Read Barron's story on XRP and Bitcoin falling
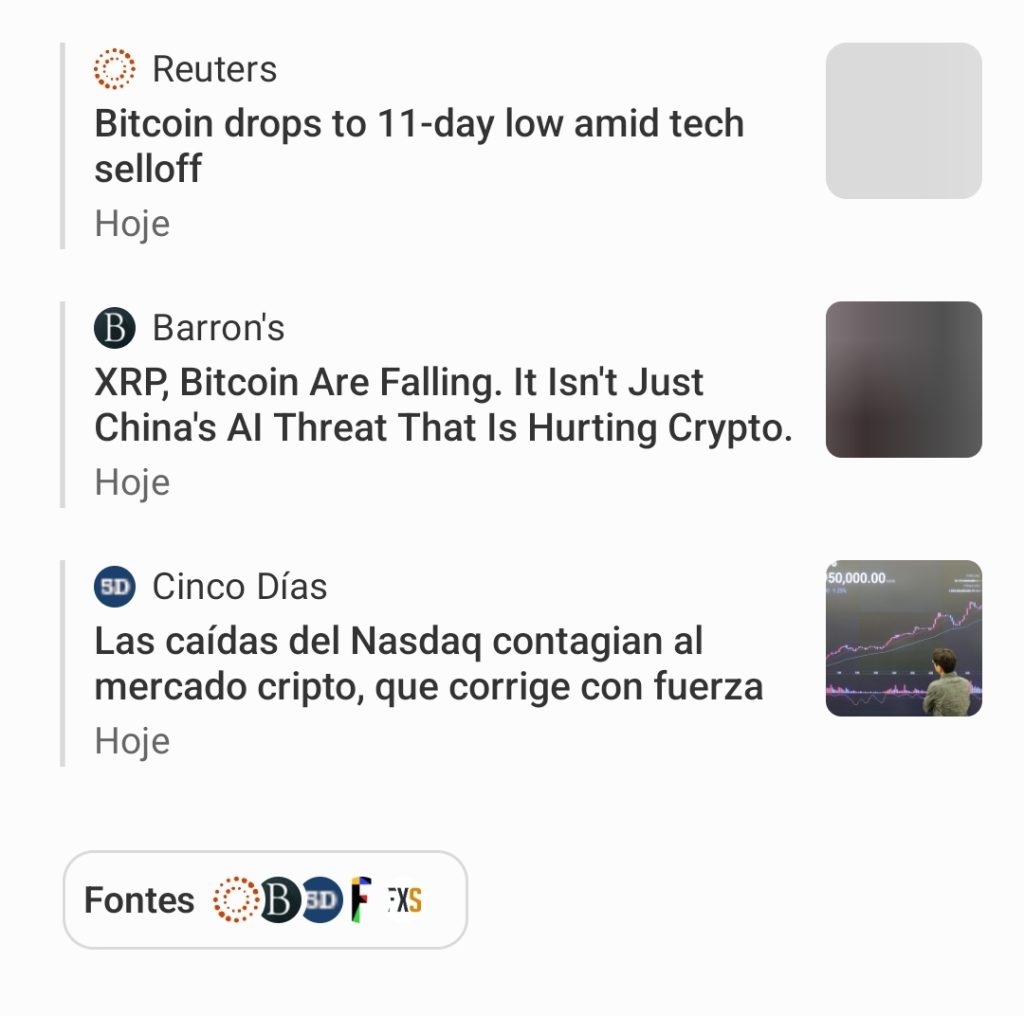 tap(442, 405)
